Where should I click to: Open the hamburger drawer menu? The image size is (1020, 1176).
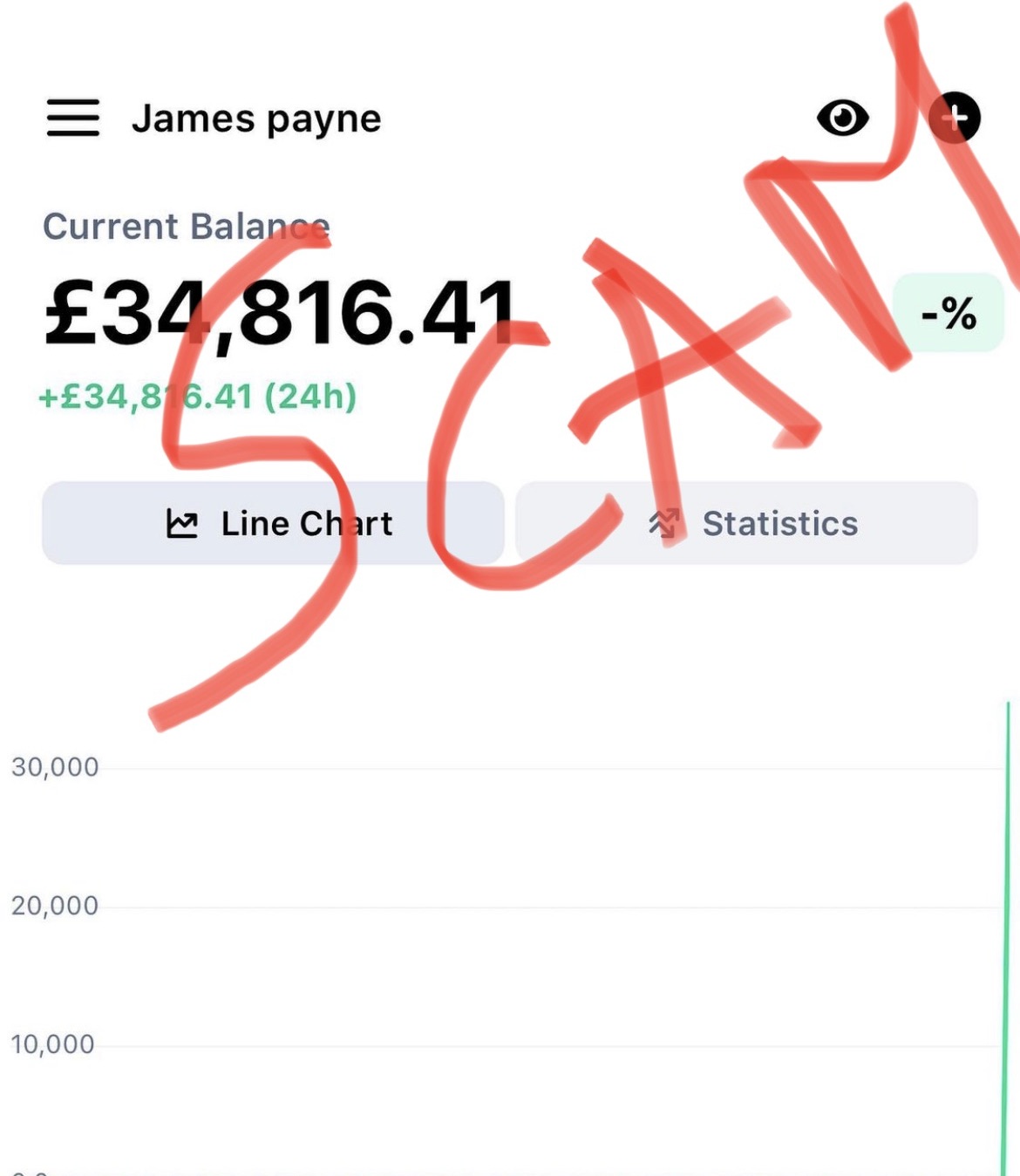click(73, 118)
